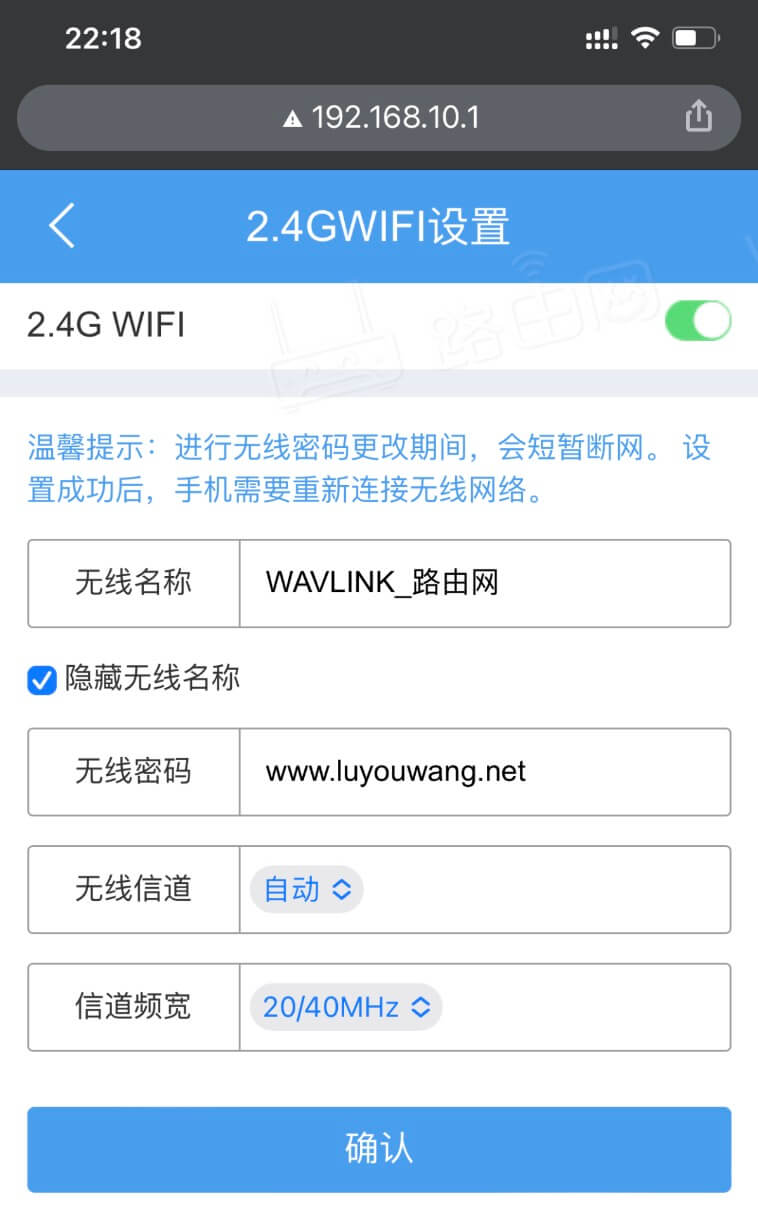Disable the 2.4G WIFI switch
Image resolution: width=758 pixels, height=1222 pixels.
[x=697, y=320]
